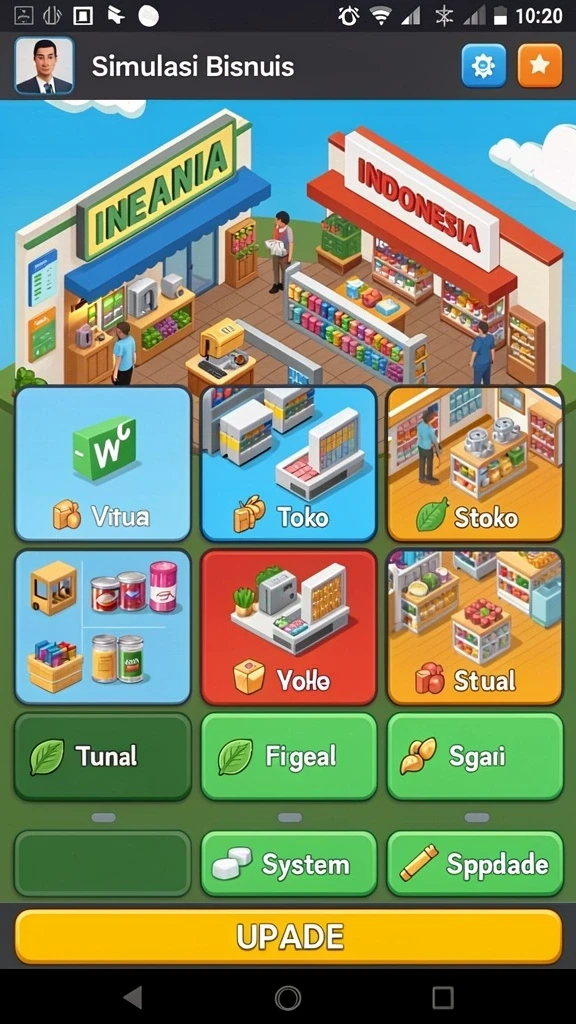Select the red Yohe tile

289,627
